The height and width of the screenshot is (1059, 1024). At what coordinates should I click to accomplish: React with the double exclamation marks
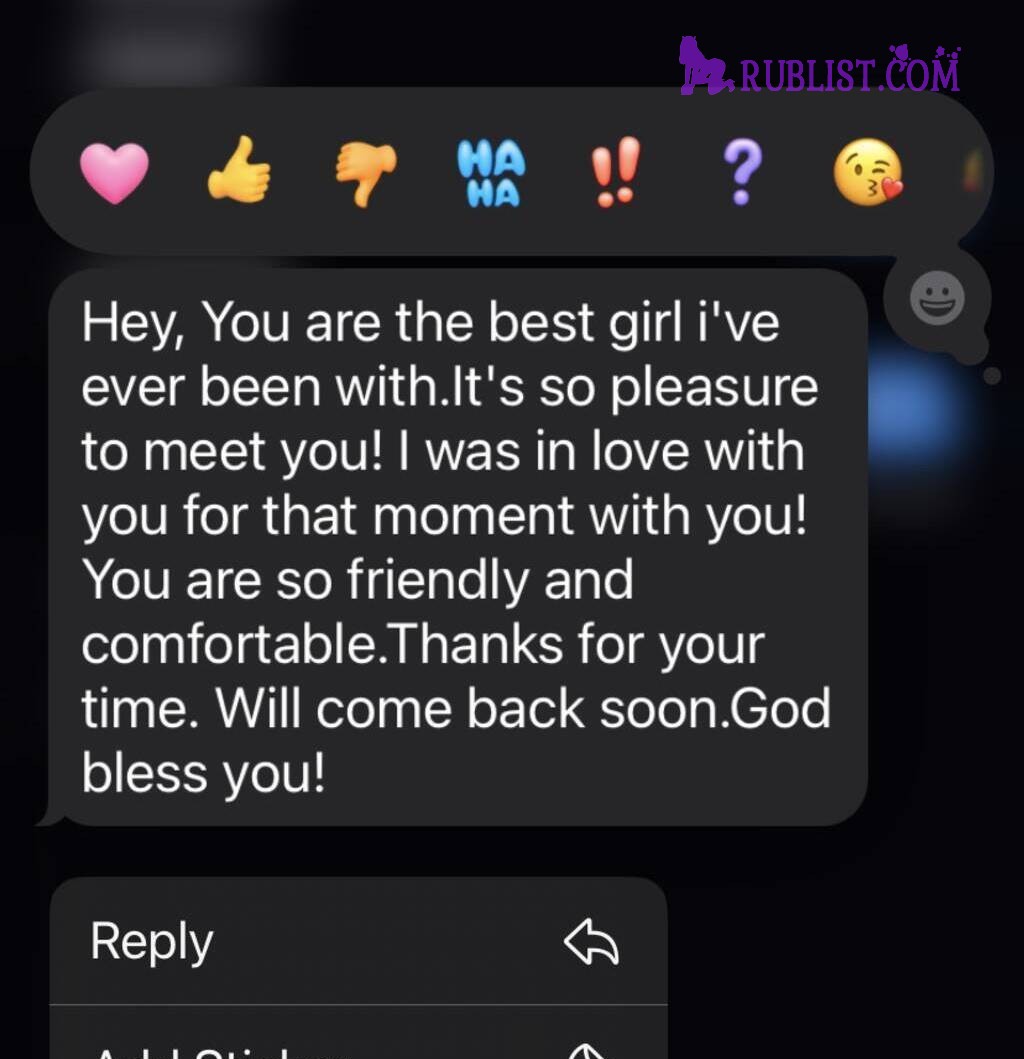point(615,173)
